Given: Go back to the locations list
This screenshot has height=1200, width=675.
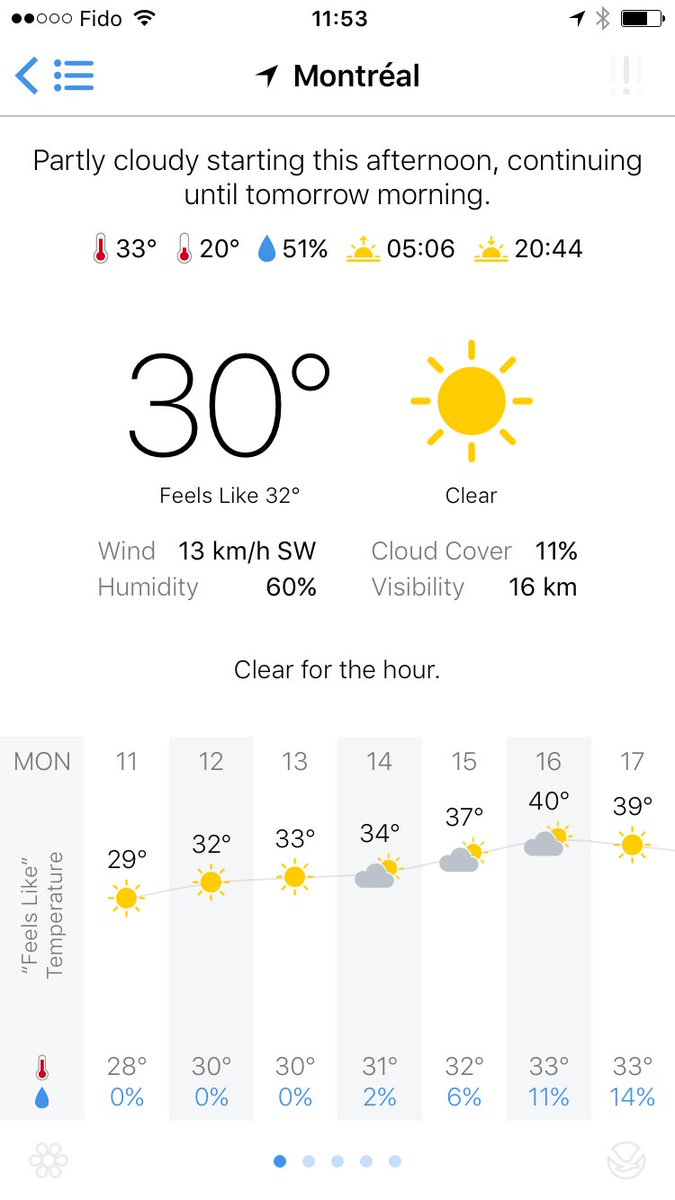Looking at the screenshot, I should click(x=55, y=76).
